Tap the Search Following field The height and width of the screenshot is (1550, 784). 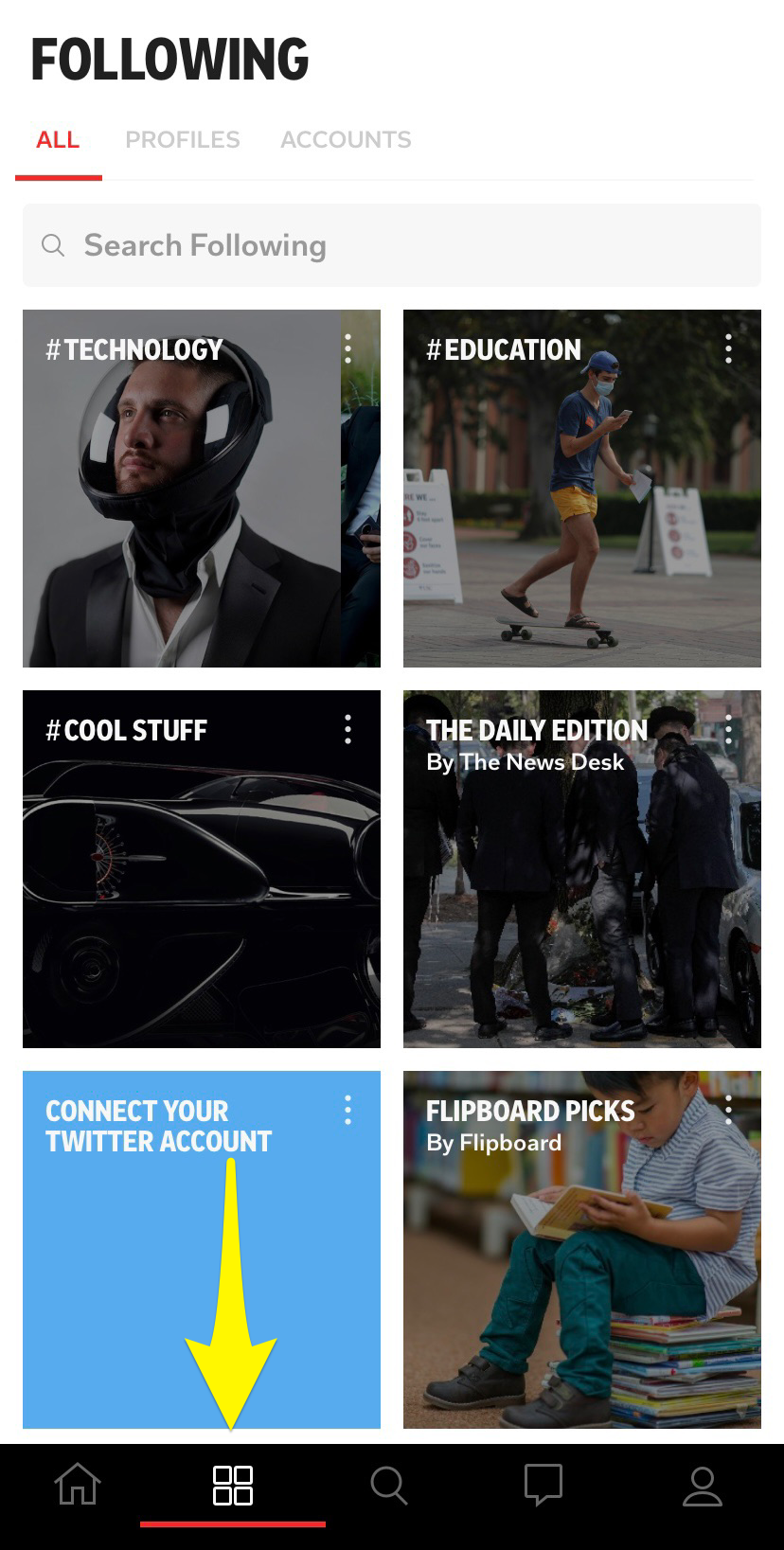pos(392,245)
